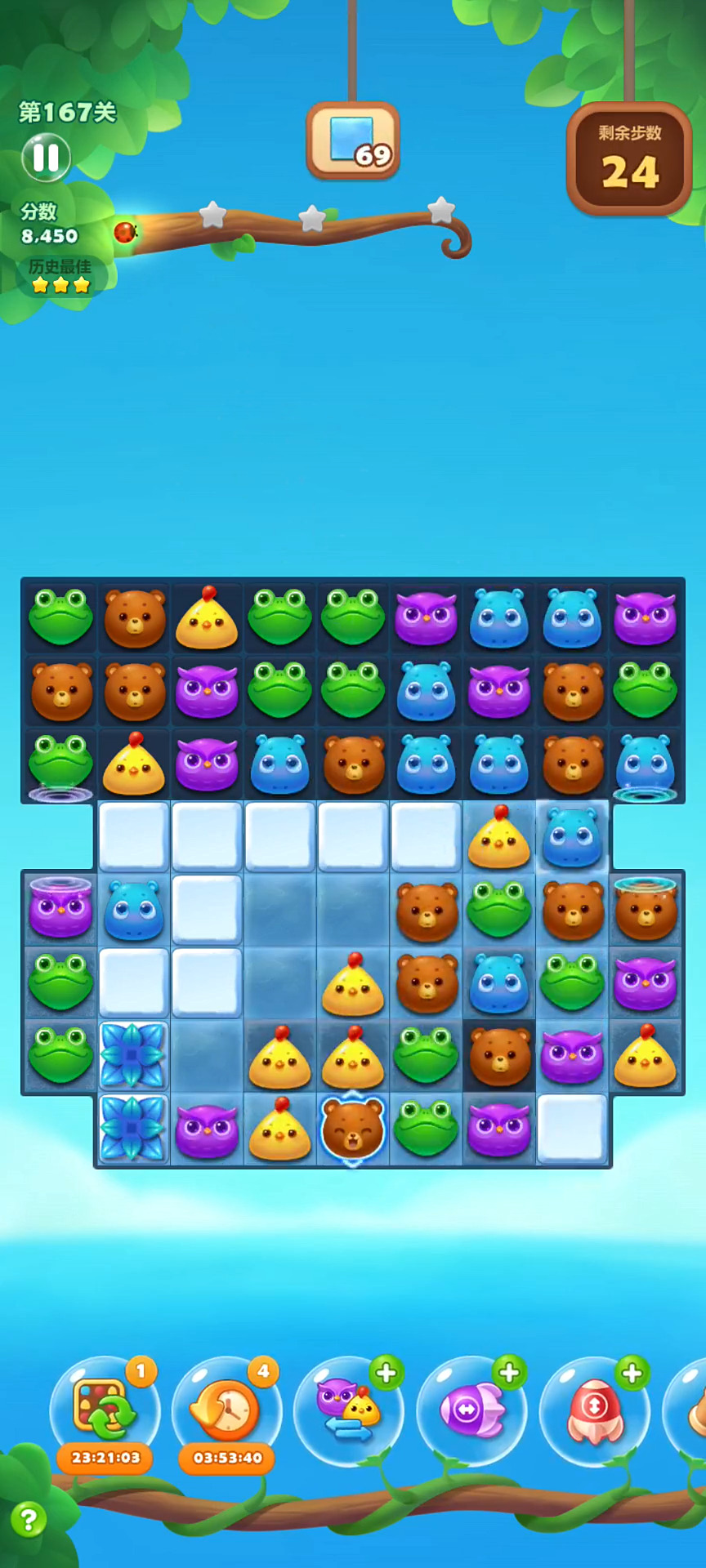Tap the highlighted bear in bottom row
The image size is (706, 1568).
pos(353,1129)
